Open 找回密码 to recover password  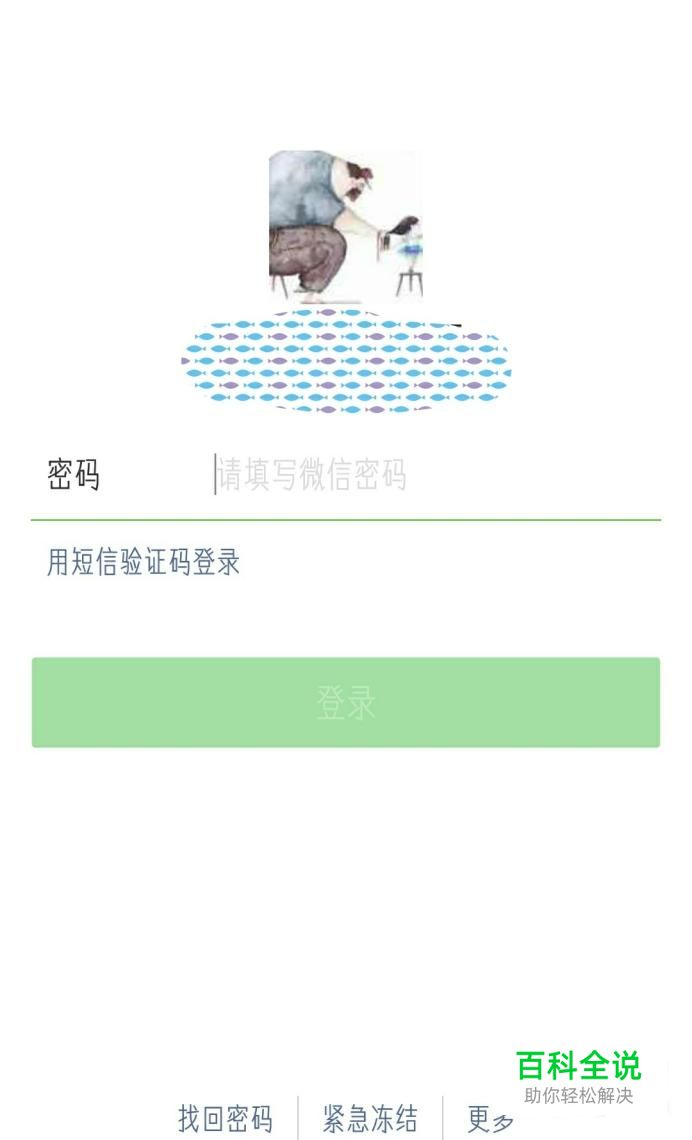[x=225, y=1117]
